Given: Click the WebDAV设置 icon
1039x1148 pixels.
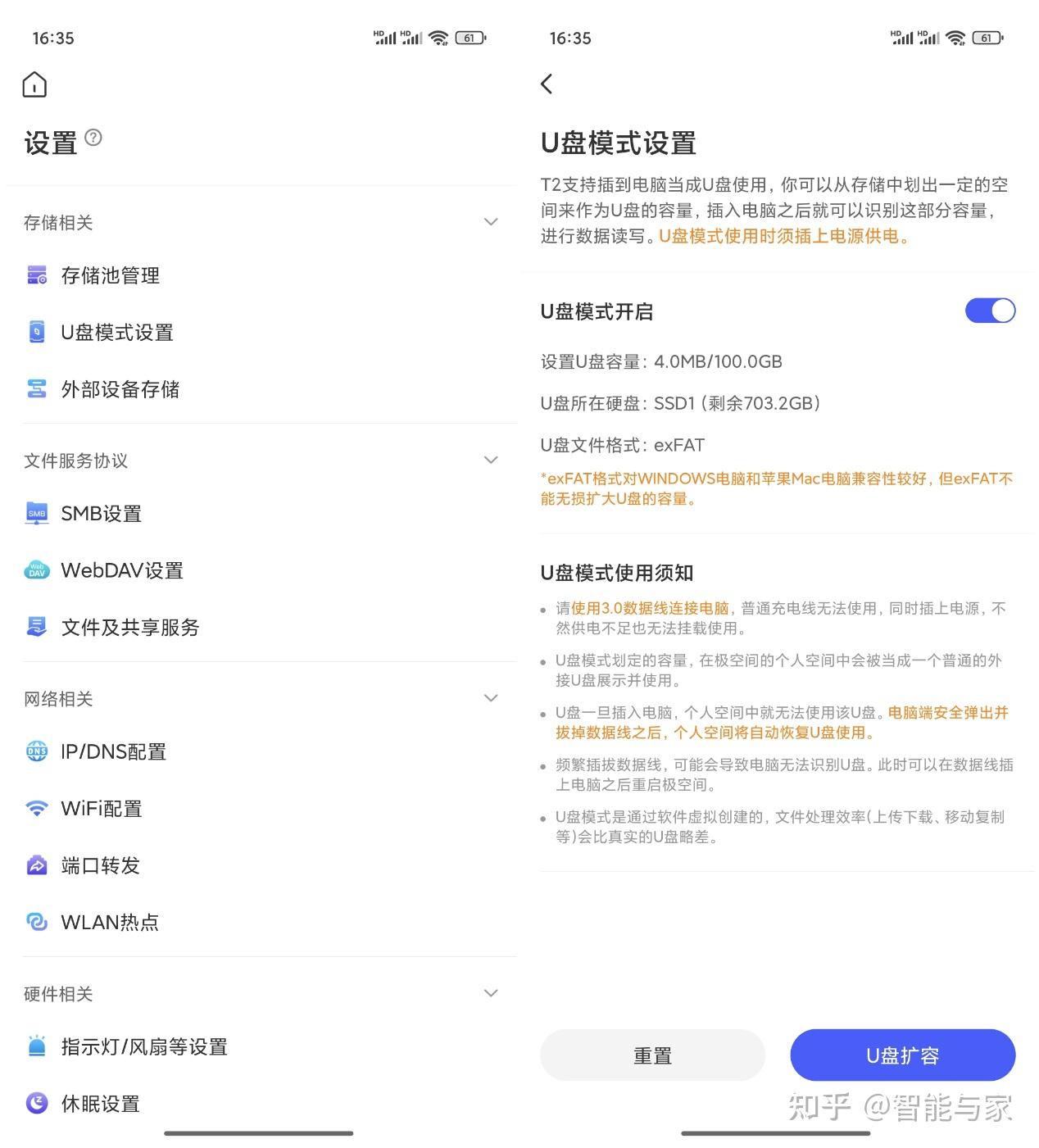Looking at the screenshot, I should click(x=36, y=570).
